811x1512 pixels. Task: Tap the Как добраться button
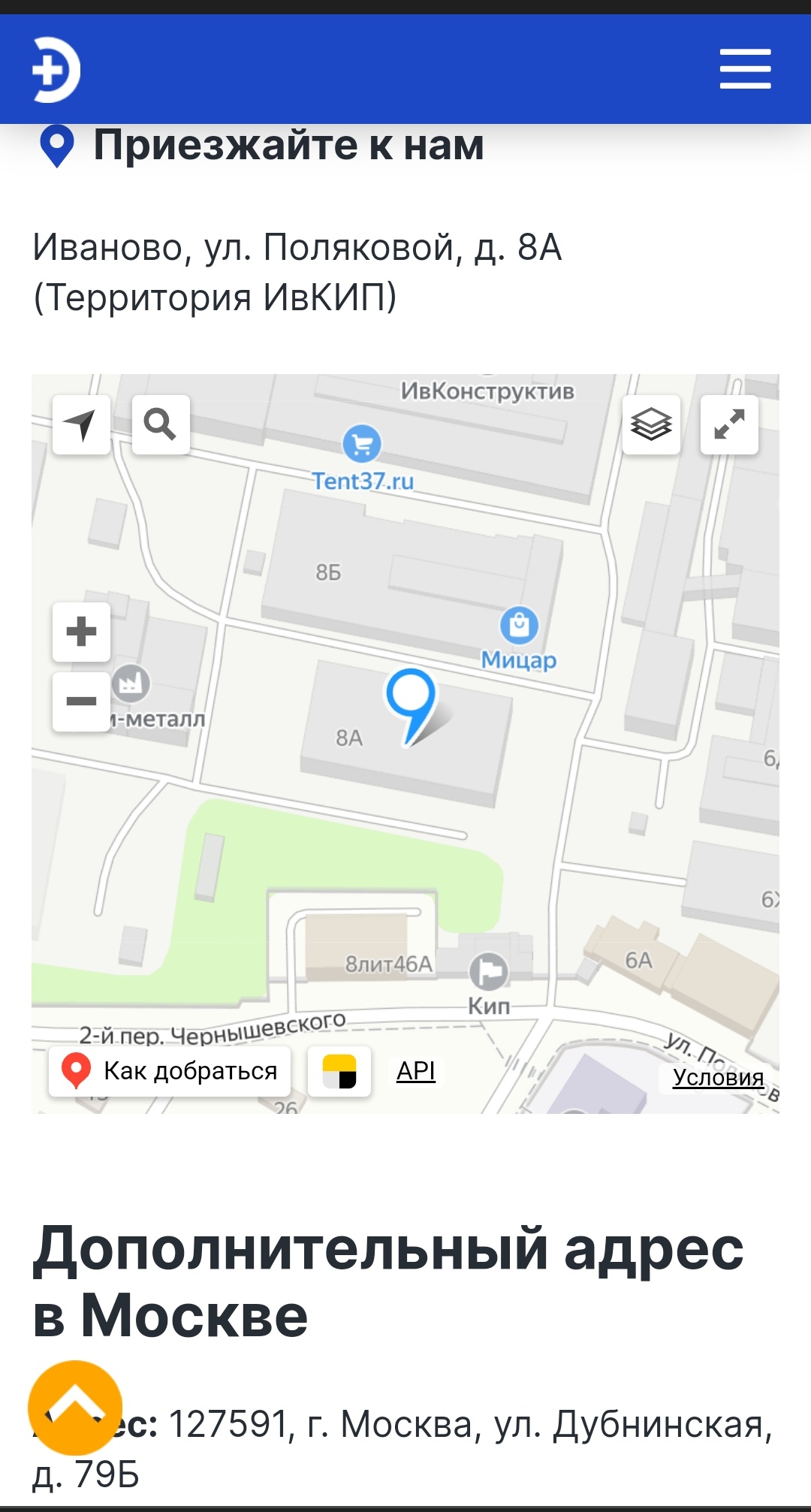click(x=170, y=1071)
